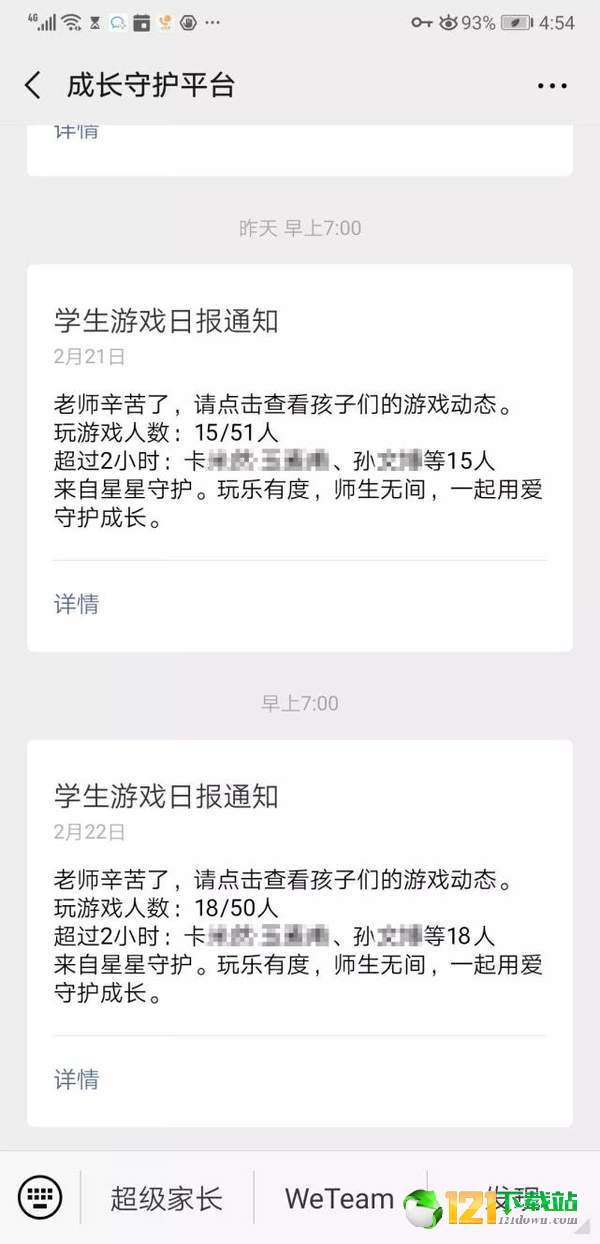Open the 超级家长 menu
Image resolution: width=600 pixels, height=1244 pixels.
[167, 1198]
